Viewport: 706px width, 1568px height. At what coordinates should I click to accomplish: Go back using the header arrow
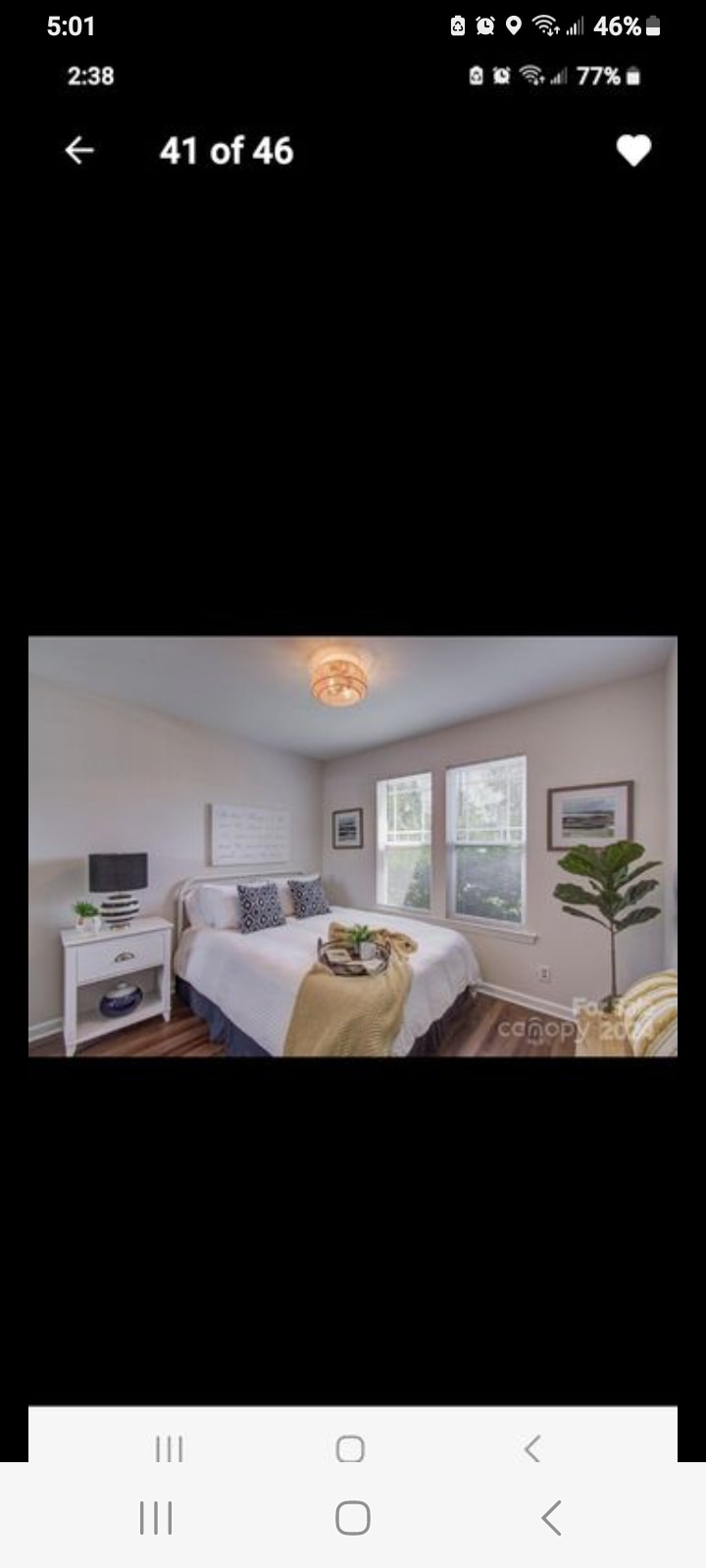click(x=79, y=150)
